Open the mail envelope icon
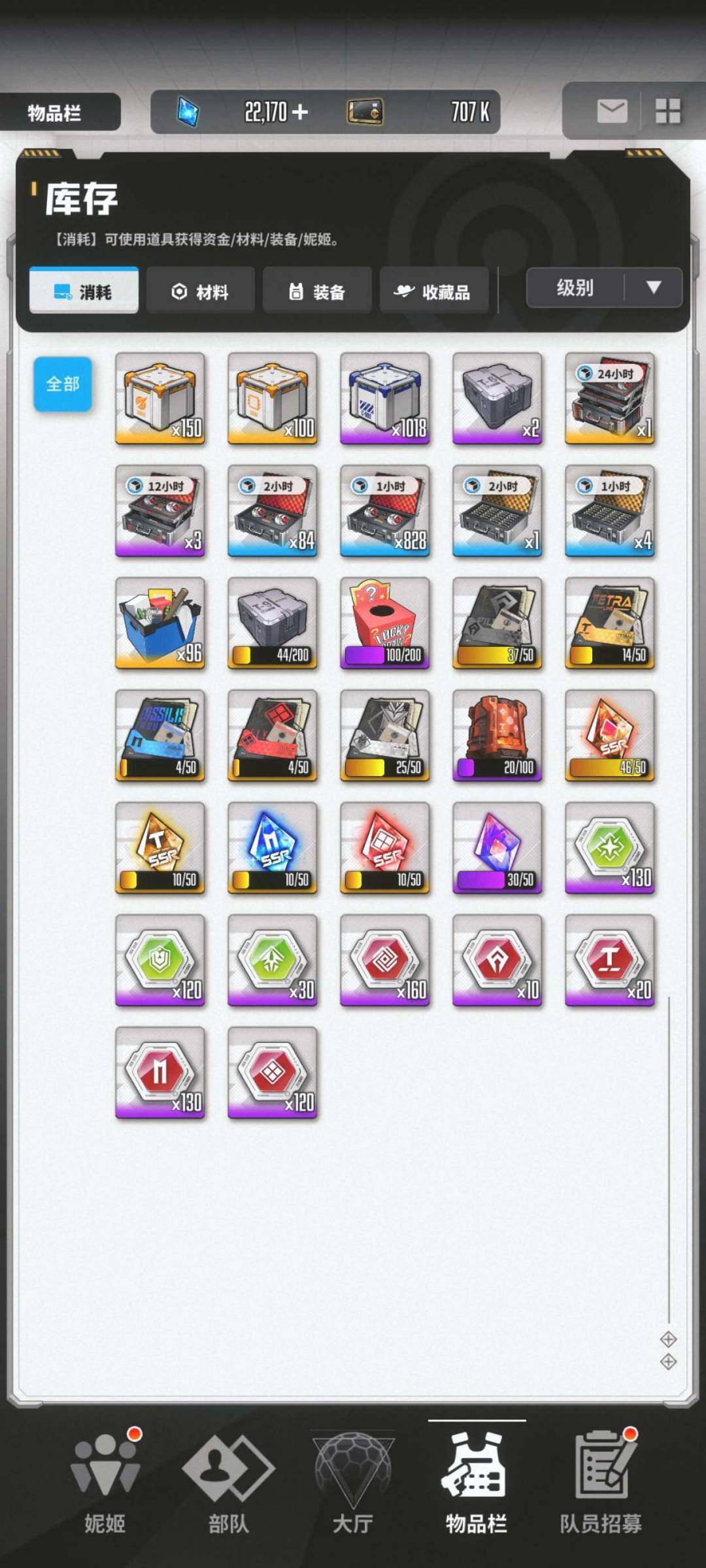 612,111
